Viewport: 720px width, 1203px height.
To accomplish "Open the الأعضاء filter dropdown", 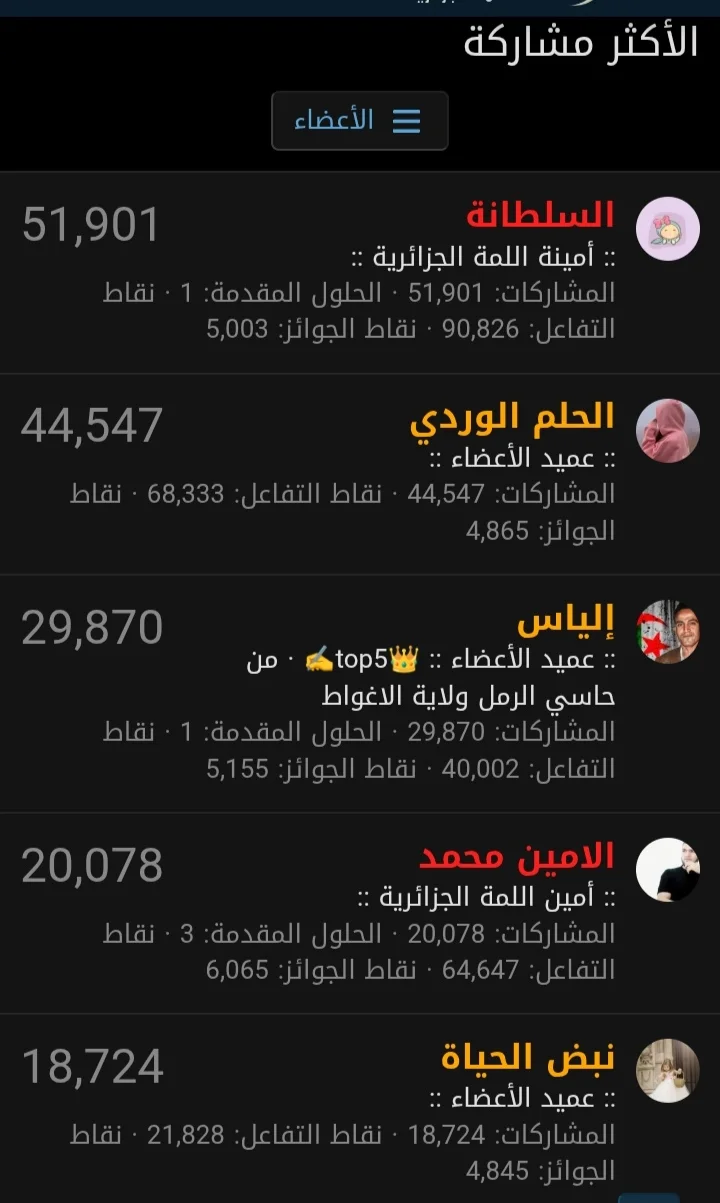I will coord(360,119).
